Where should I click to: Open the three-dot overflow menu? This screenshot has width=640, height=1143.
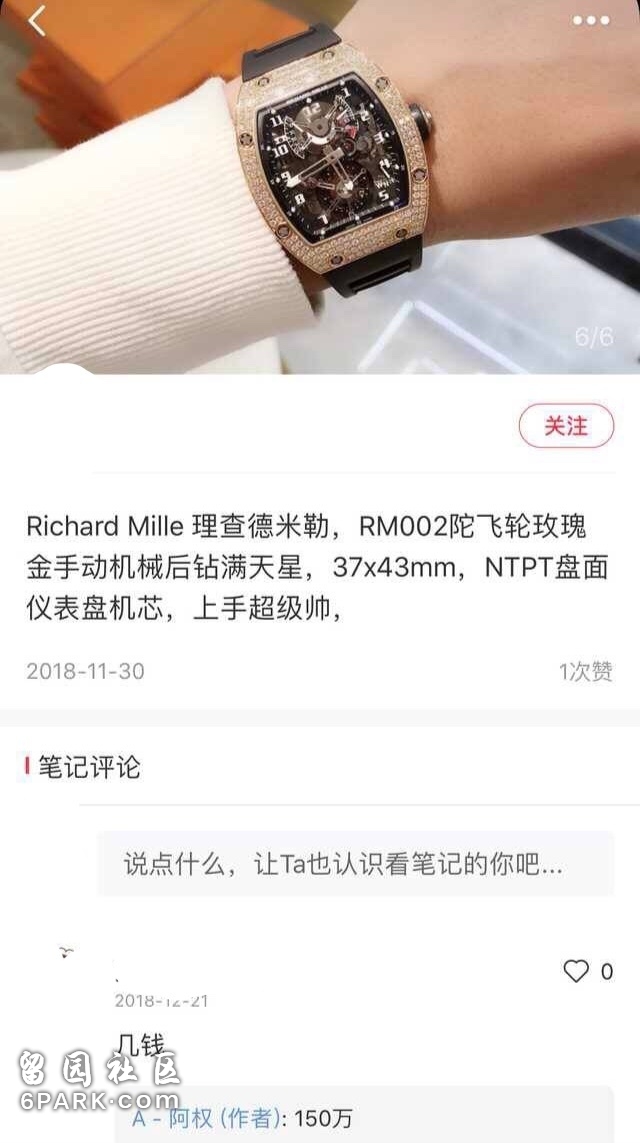[590, 20]
